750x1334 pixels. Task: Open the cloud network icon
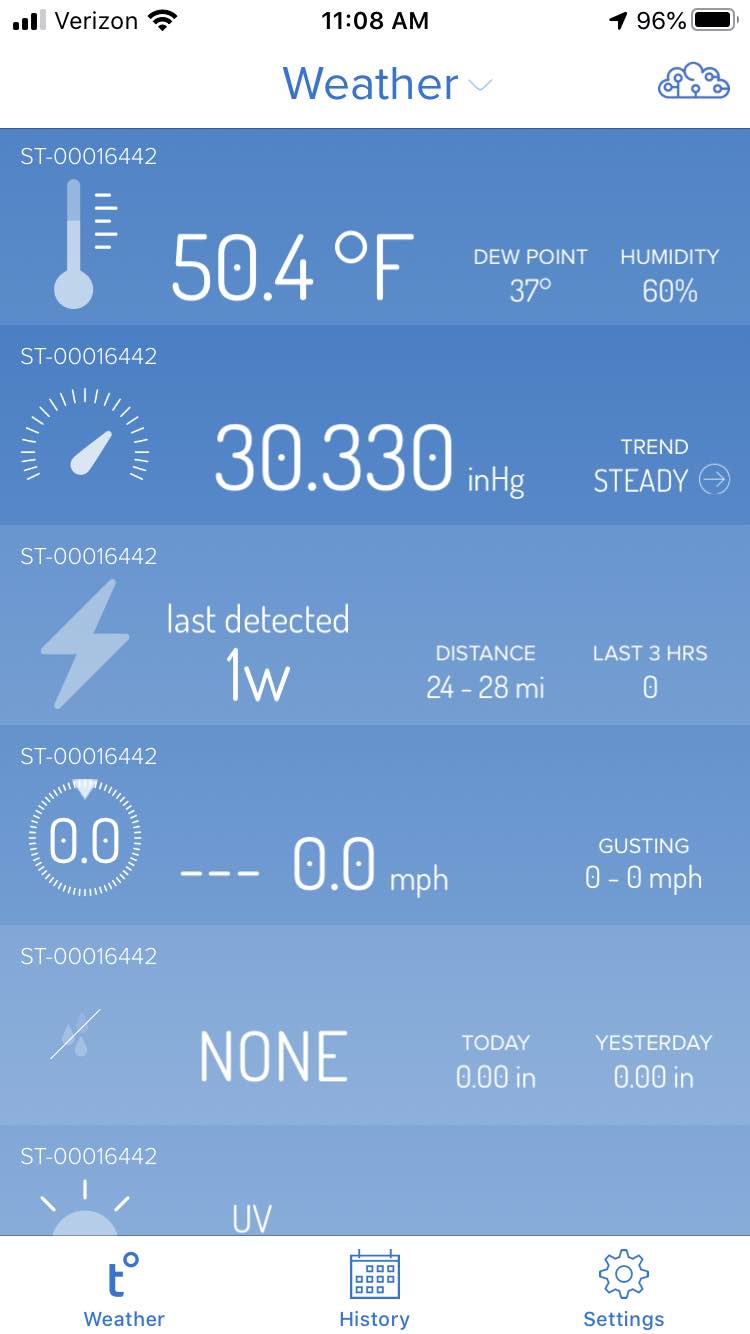pos(694,83)
